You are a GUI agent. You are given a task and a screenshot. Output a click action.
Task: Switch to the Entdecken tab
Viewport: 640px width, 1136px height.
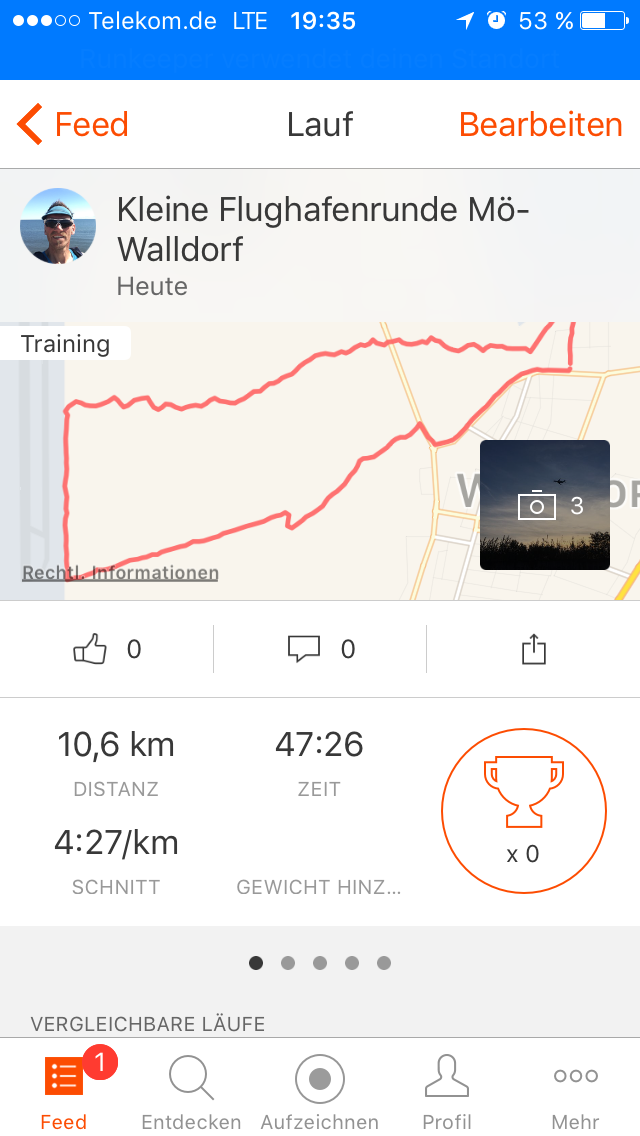[x=191, y=1090]
